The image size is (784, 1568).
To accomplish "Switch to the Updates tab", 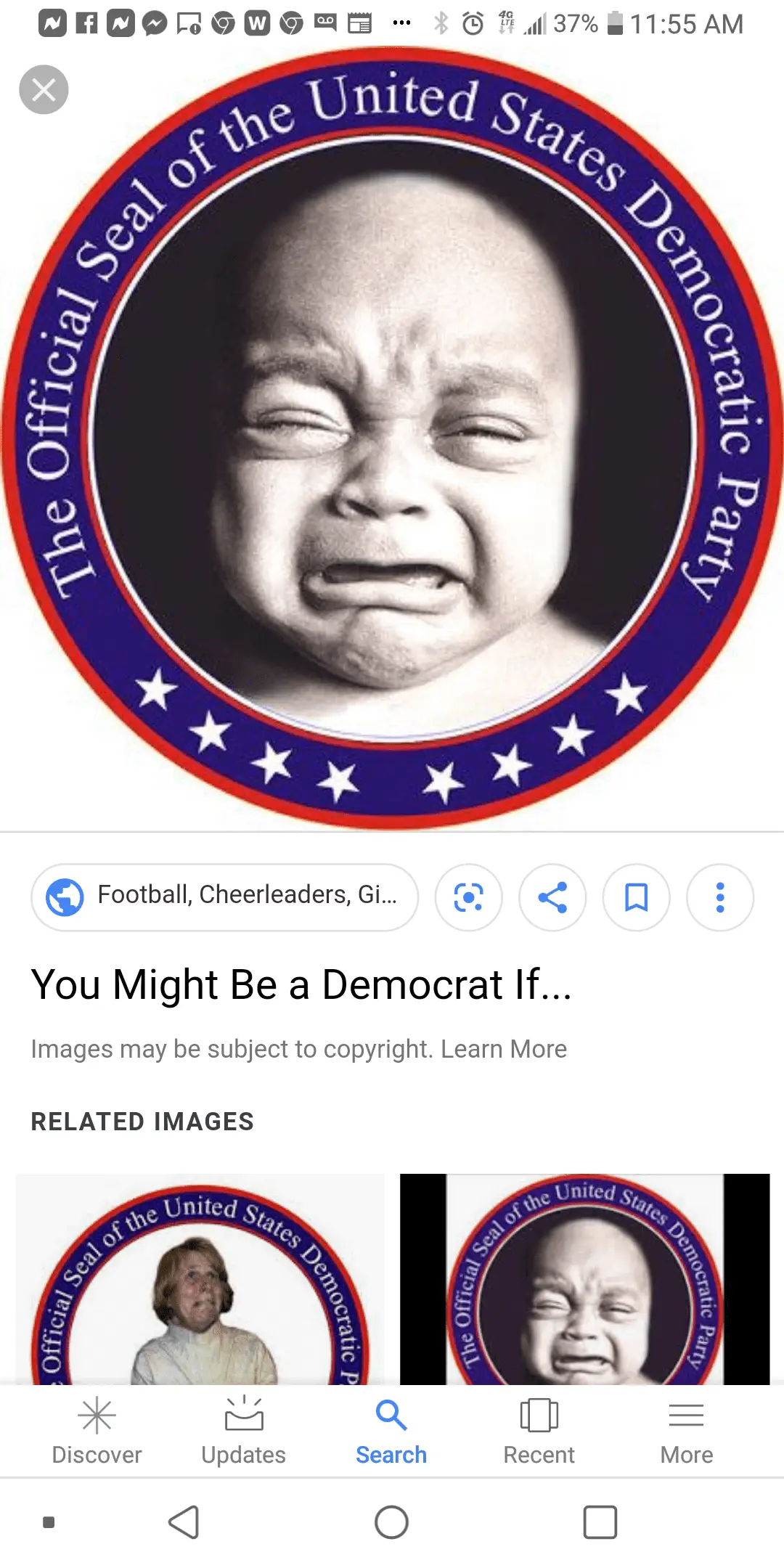I will 244,1430.
